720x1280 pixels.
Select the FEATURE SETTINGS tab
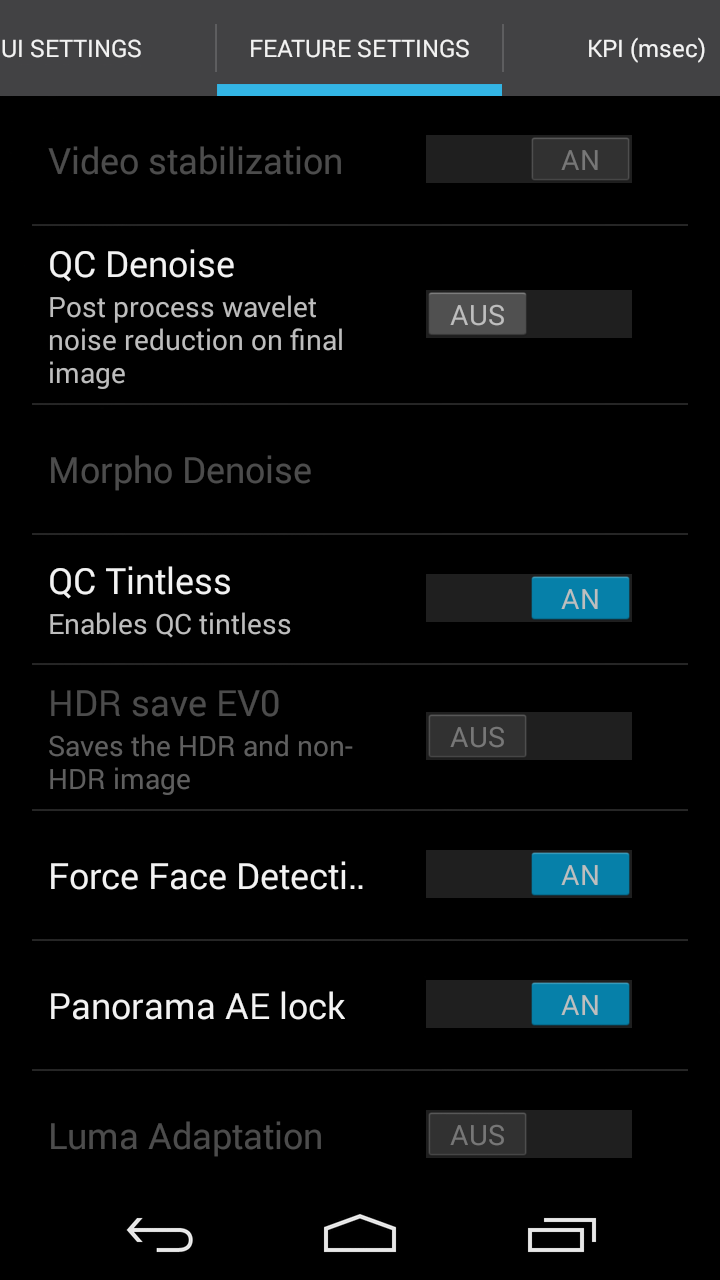359,48
